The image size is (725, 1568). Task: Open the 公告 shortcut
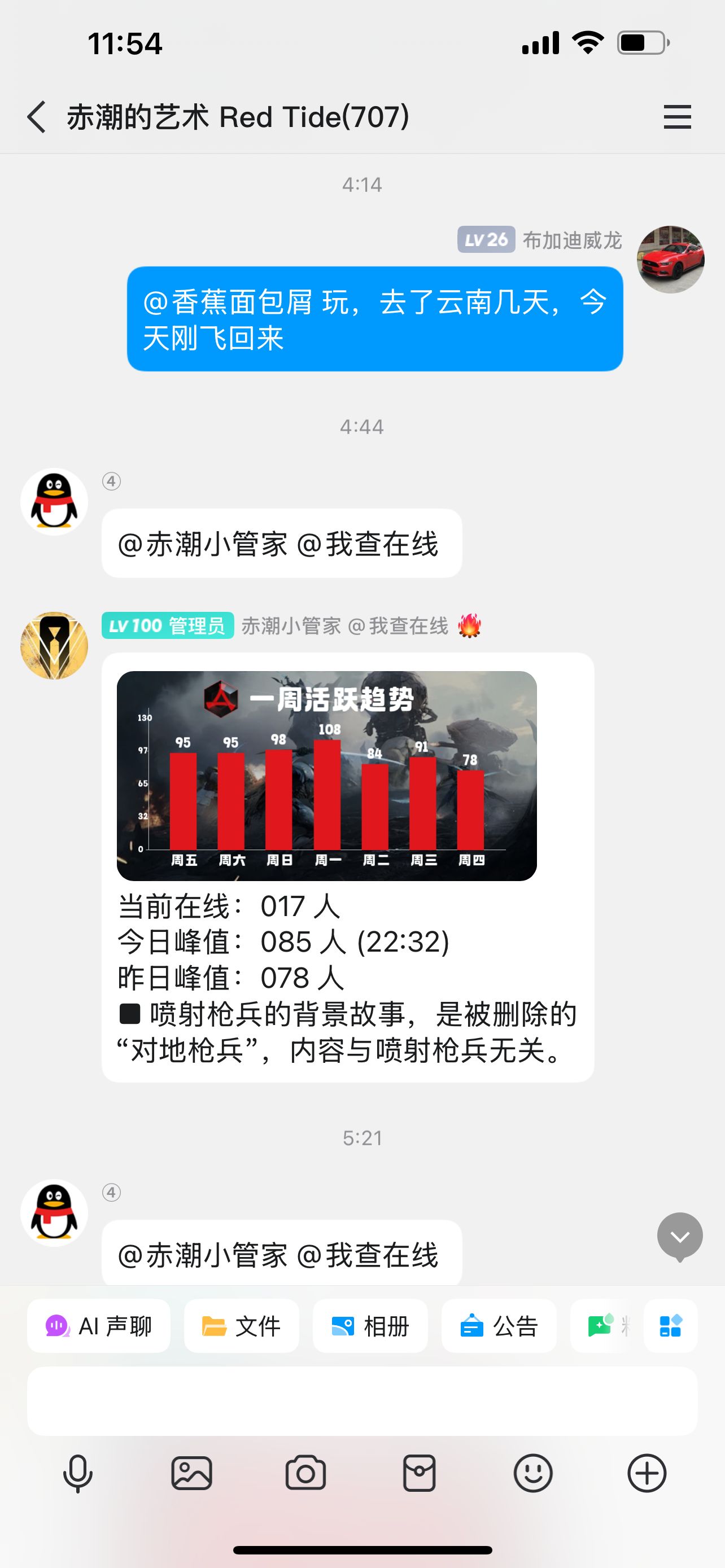pyautogui.click(x=499, y=1326)
